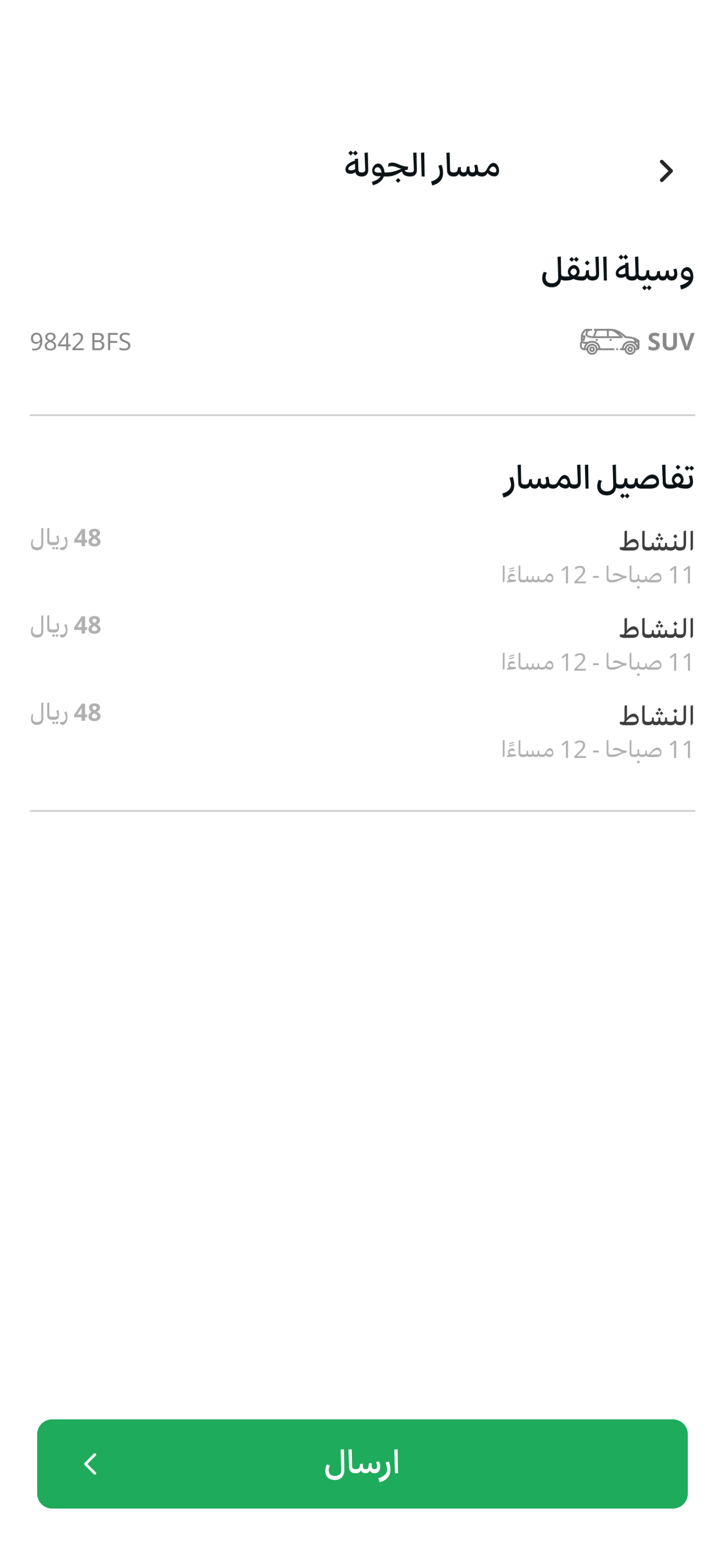Tap the green ارسال button
Image resolution: width=724 pixels, height=1568 pixels.
[x=362, y=1463]
